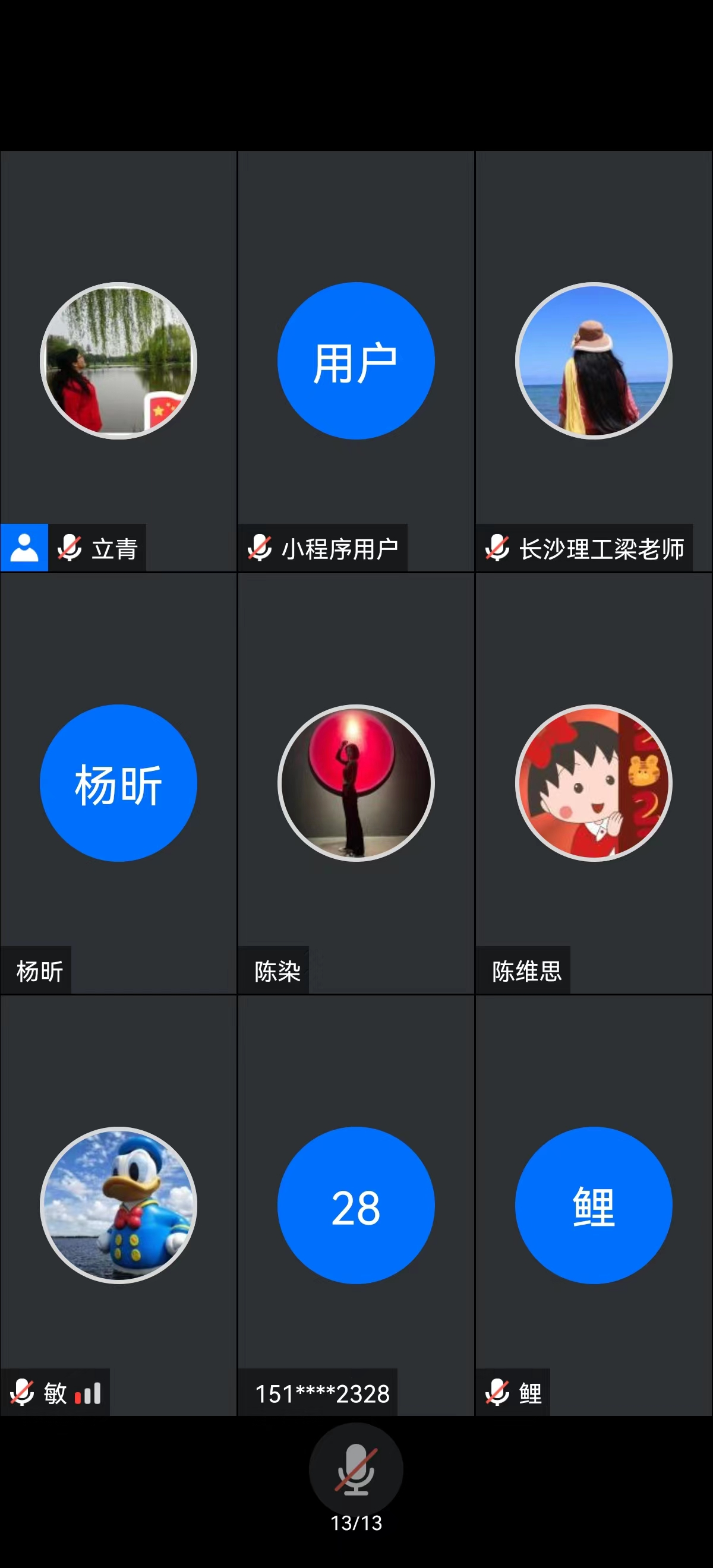Open the participant tile for 陈染
713x1568 pixels.
(x=355, y=783)
